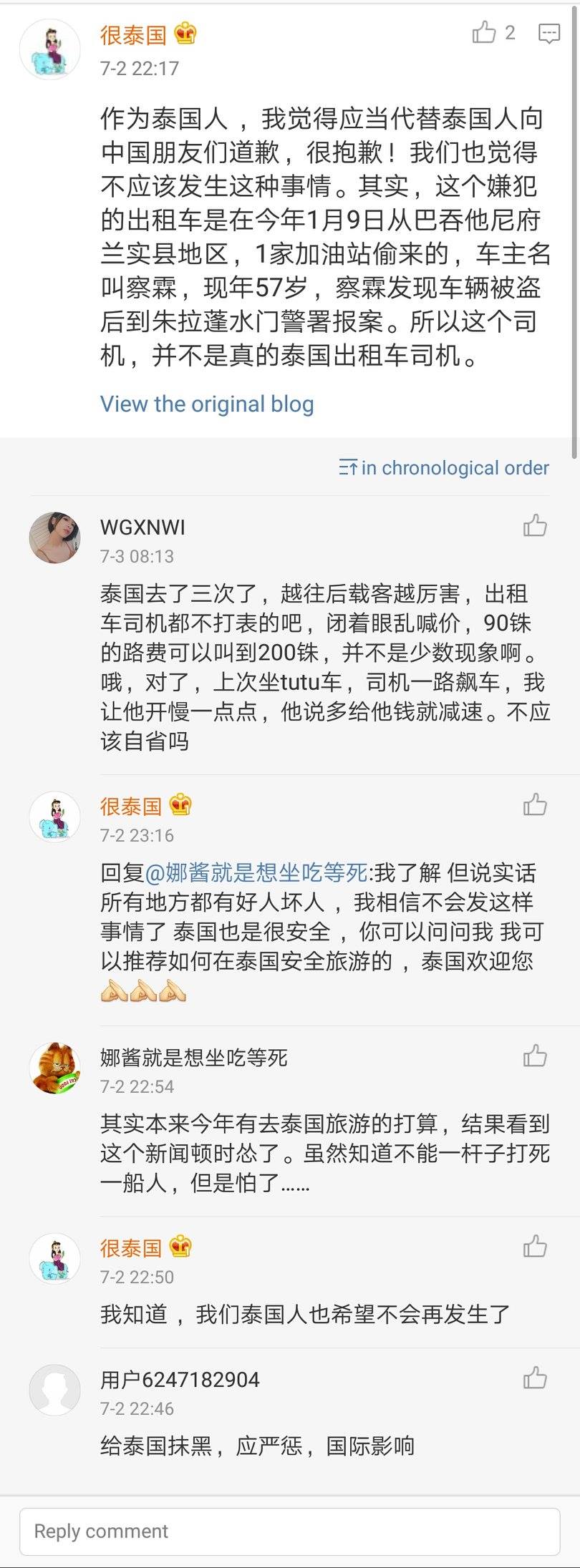Open View the original blog link
The width and height of the screenshot is (580, 1568).
coord(207,404)
